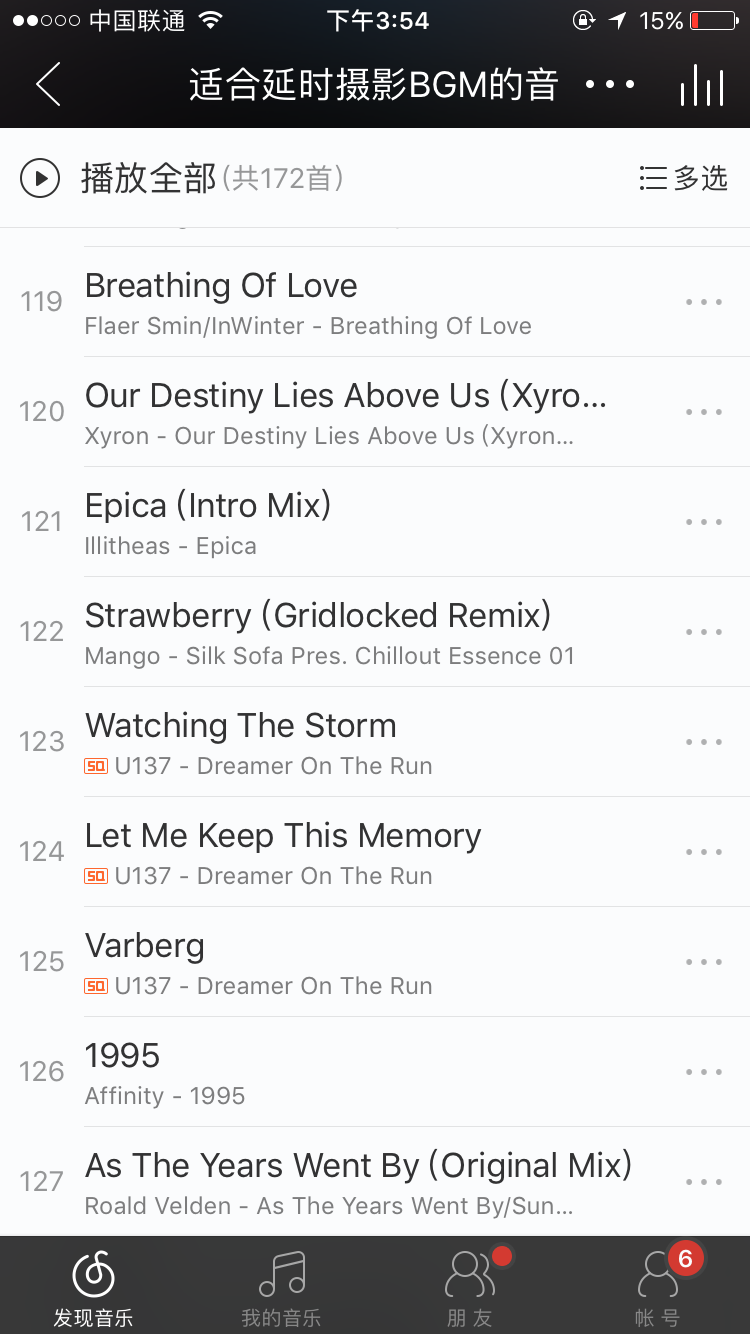Switch to 我的音乐 tab
The height and width of the screenshot is (1334, 750).
coord(281,1286)
